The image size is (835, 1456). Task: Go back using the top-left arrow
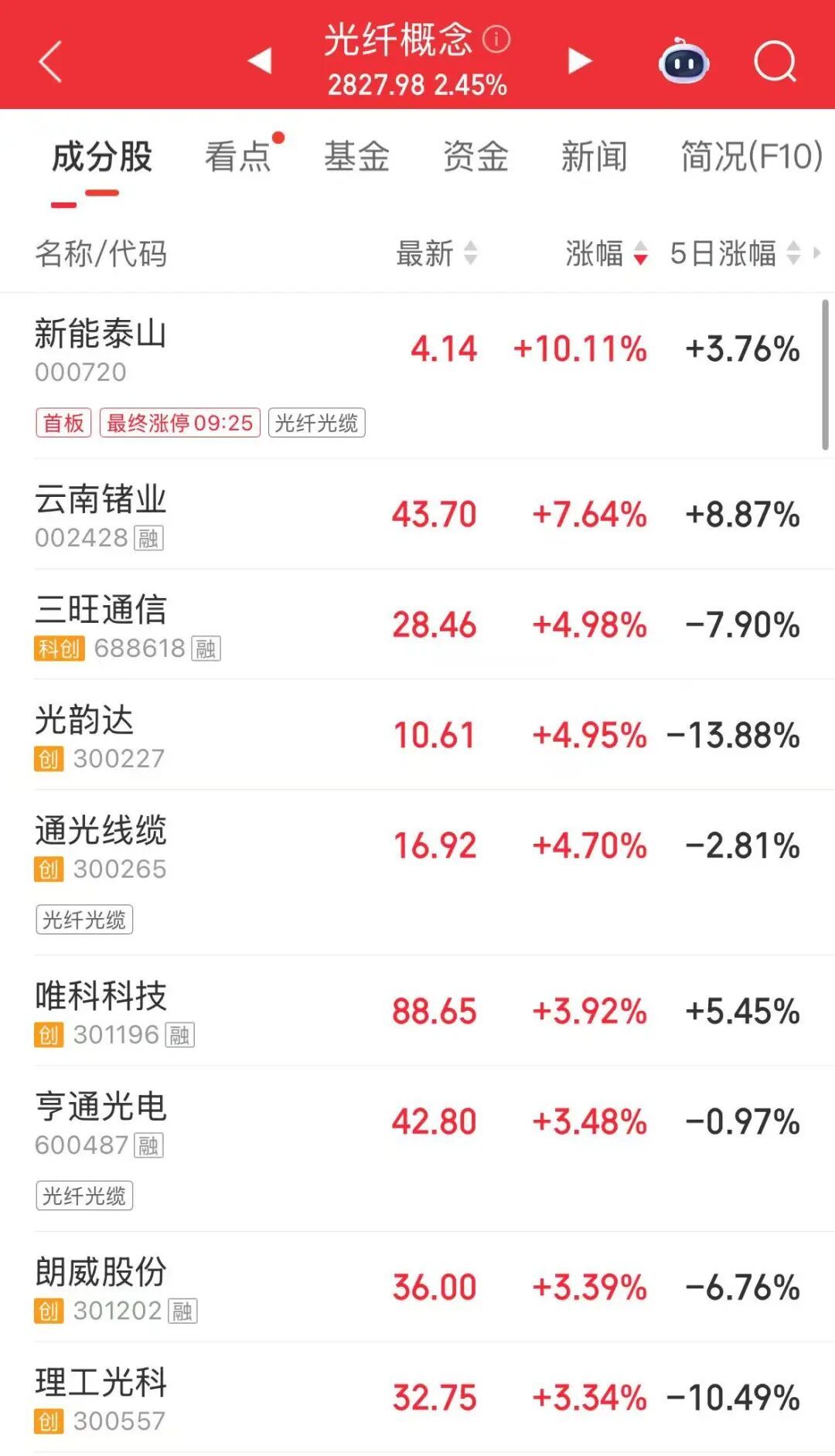50,62
